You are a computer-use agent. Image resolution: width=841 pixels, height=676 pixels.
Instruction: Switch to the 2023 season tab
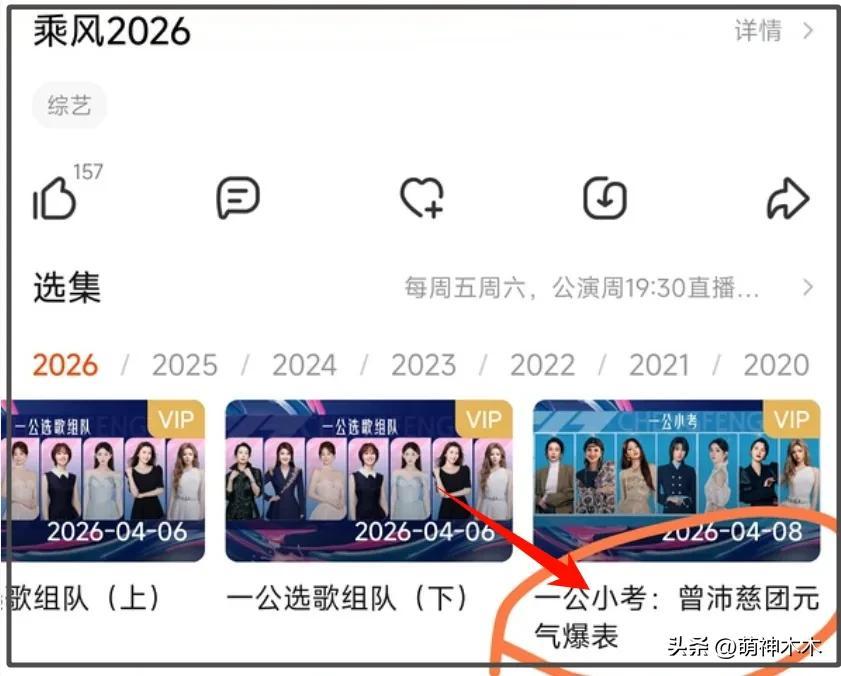423,365
